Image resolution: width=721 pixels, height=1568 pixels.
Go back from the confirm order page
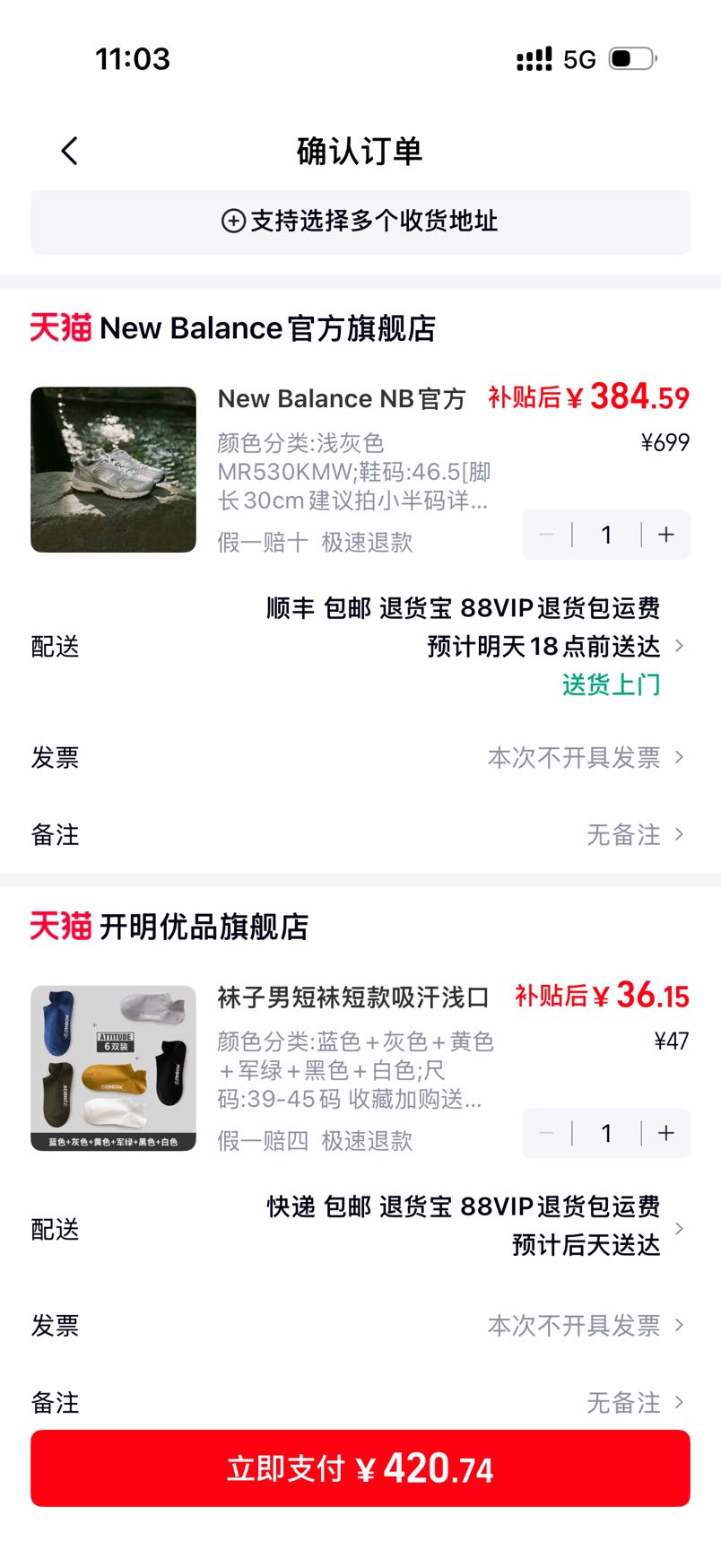pos(70,151)
